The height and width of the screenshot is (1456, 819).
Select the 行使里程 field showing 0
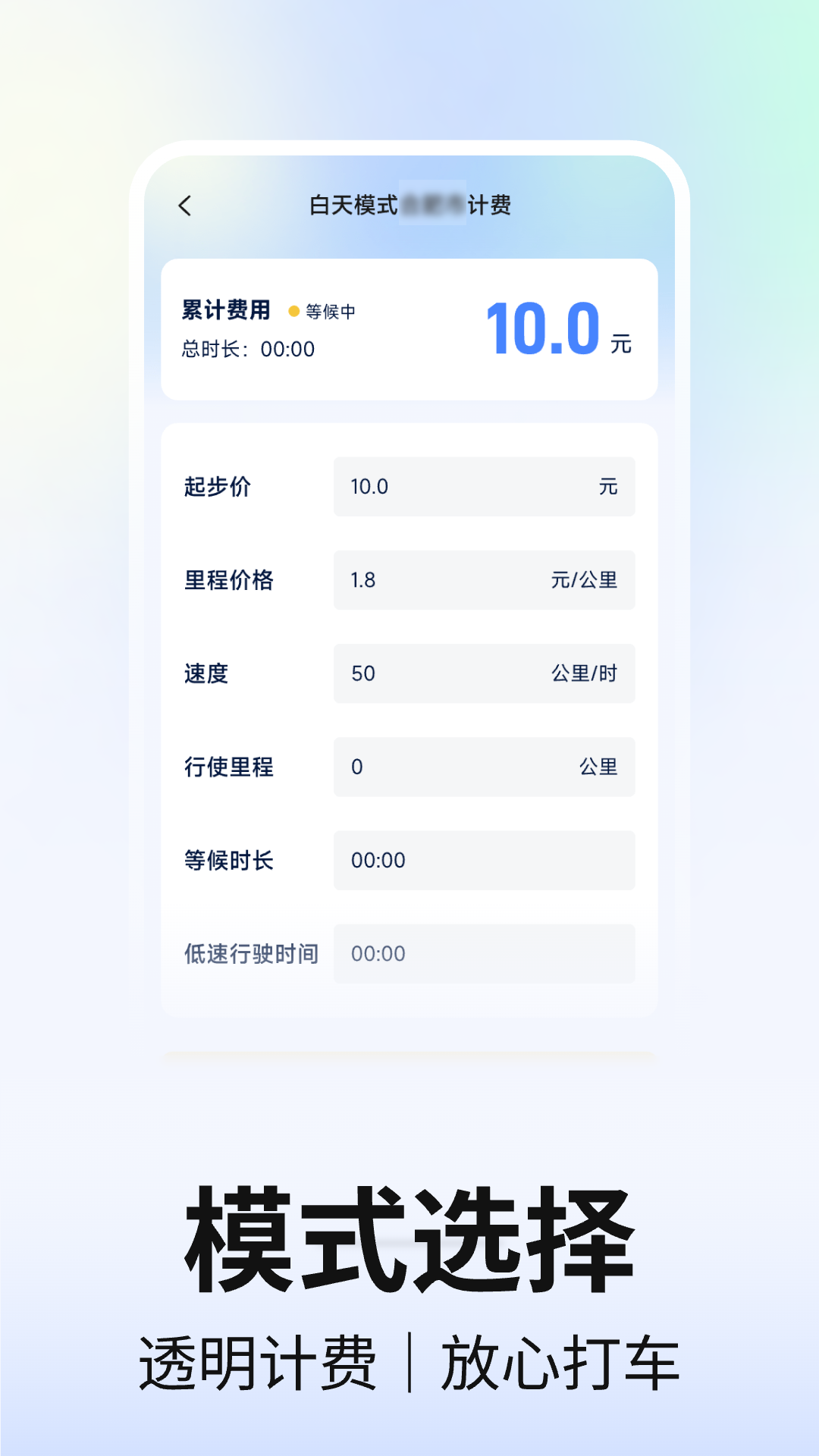click(483, 767)
